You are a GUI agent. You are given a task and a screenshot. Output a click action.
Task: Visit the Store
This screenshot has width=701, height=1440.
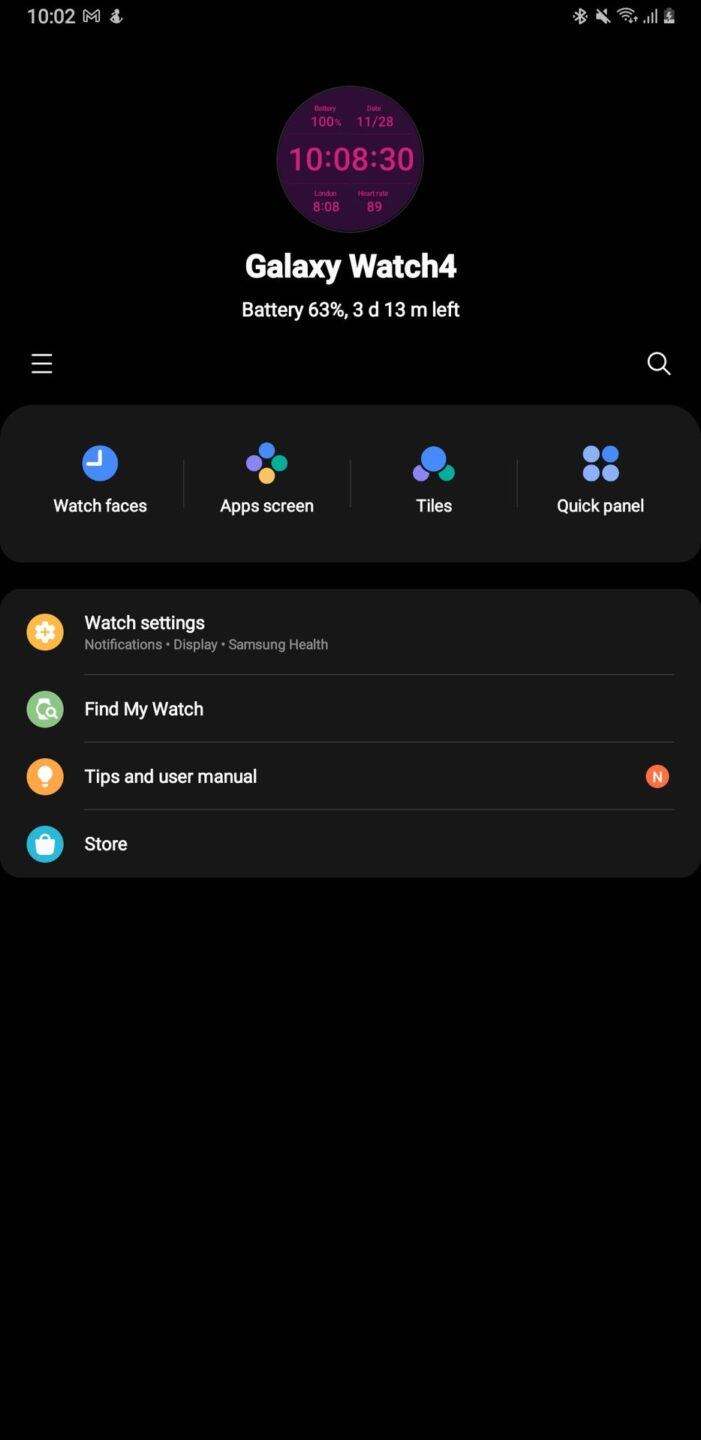pos(350,844)
